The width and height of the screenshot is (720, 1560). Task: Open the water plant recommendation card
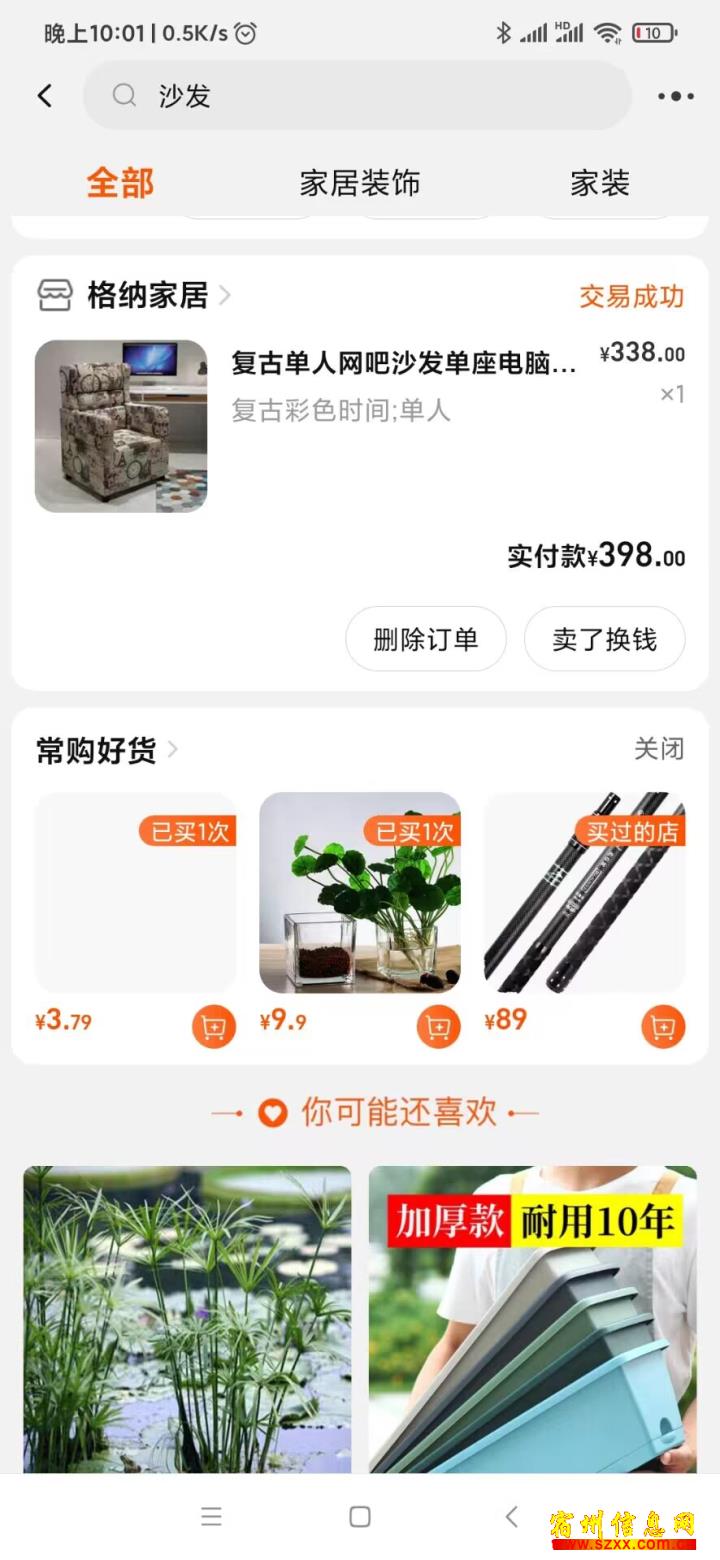[x=187, y=1320]
